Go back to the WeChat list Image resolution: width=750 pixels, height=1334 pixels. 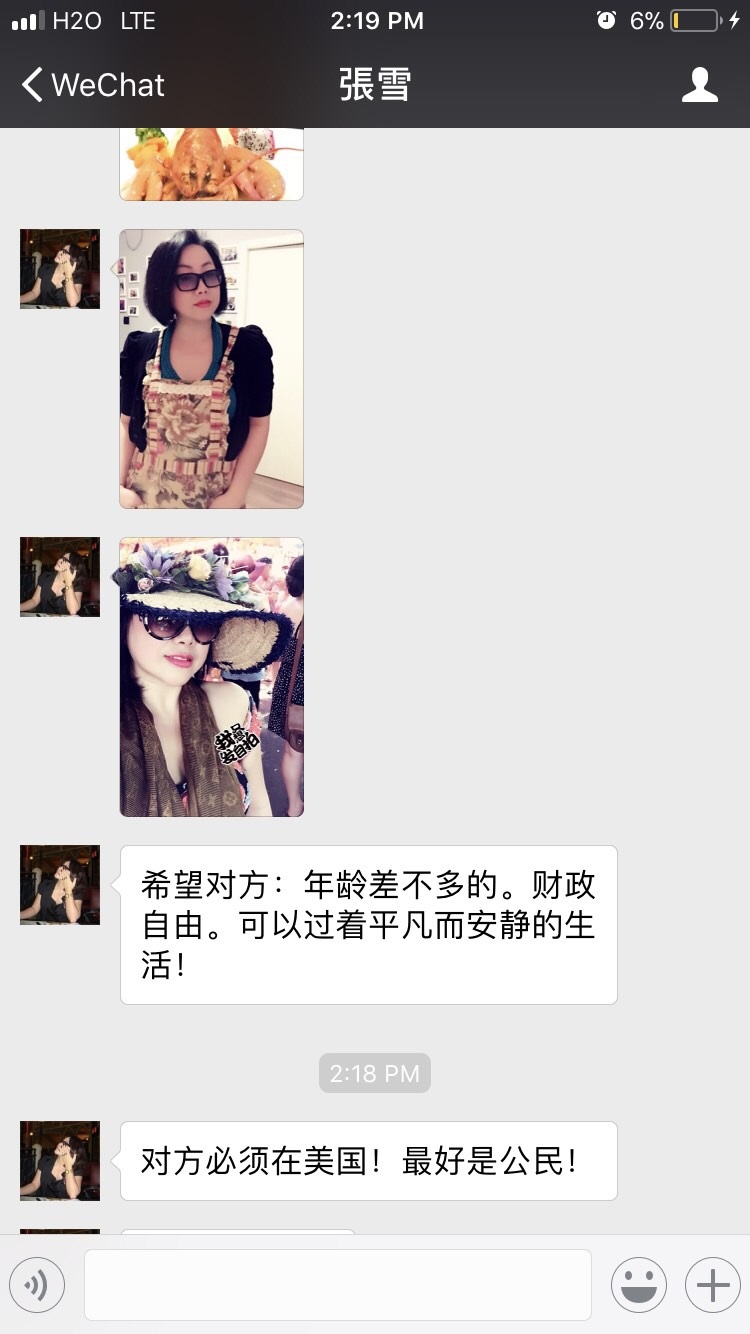tap(92, 85)
